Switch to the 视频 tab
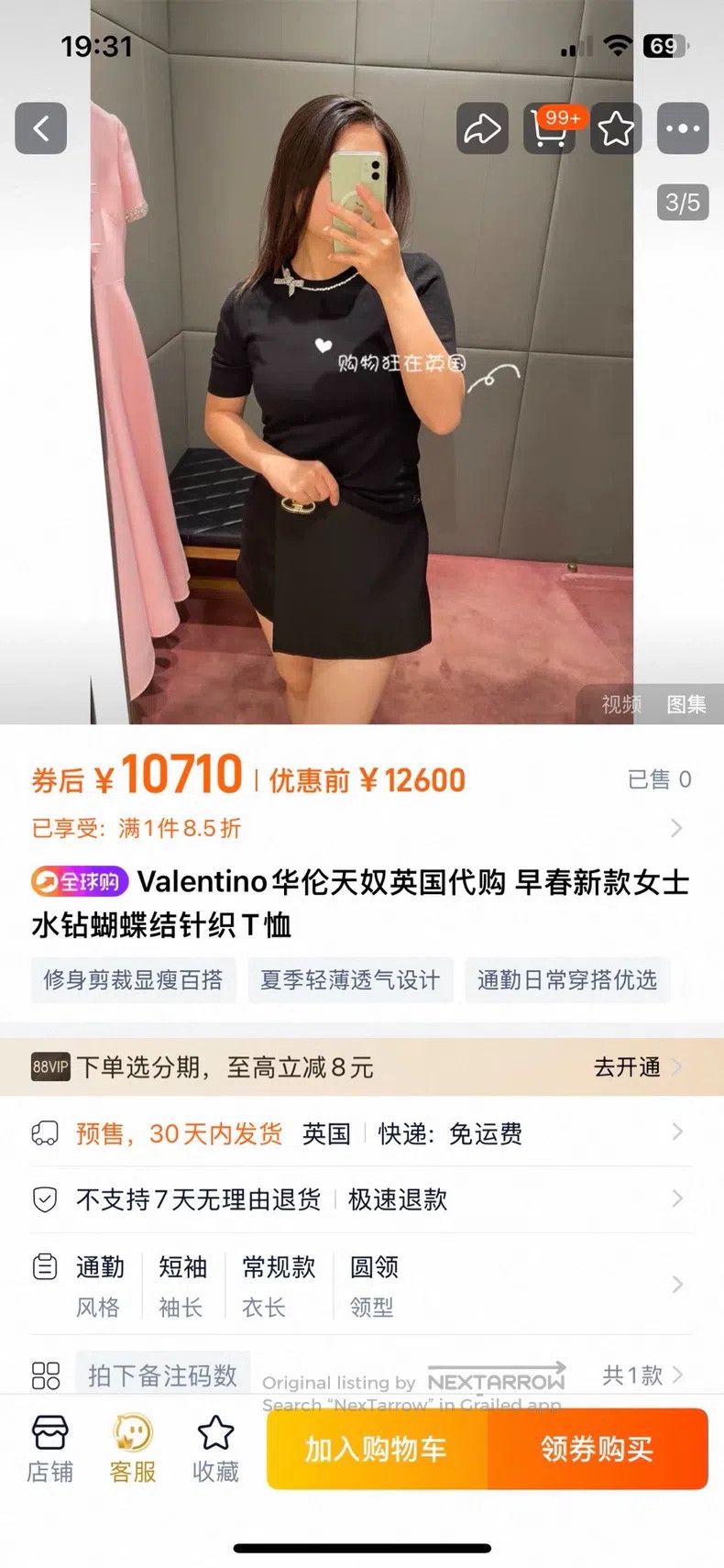 coord(621,704)
